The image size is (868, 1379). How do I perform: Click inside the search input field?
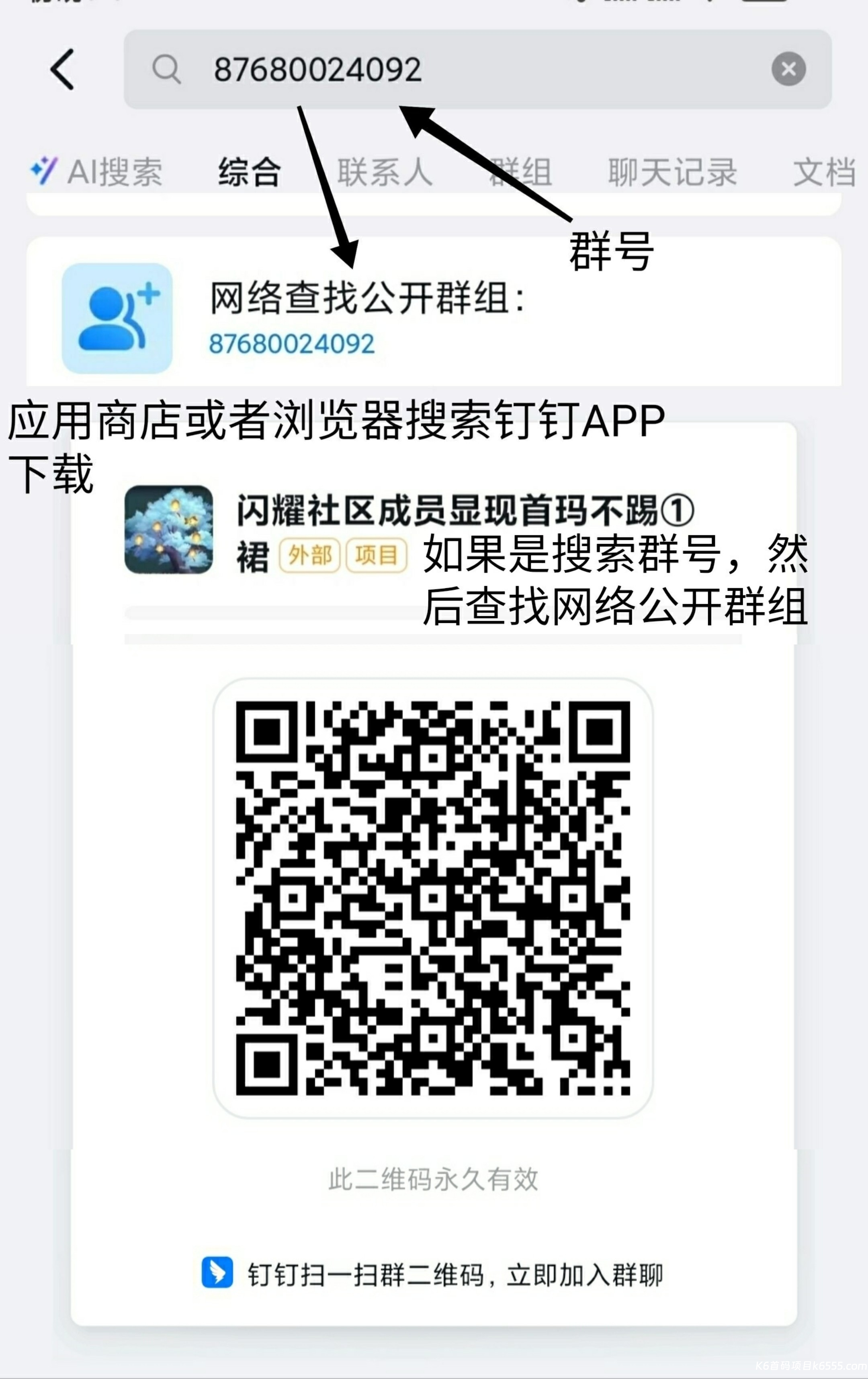pyautogui.click(x=401, y=69)
